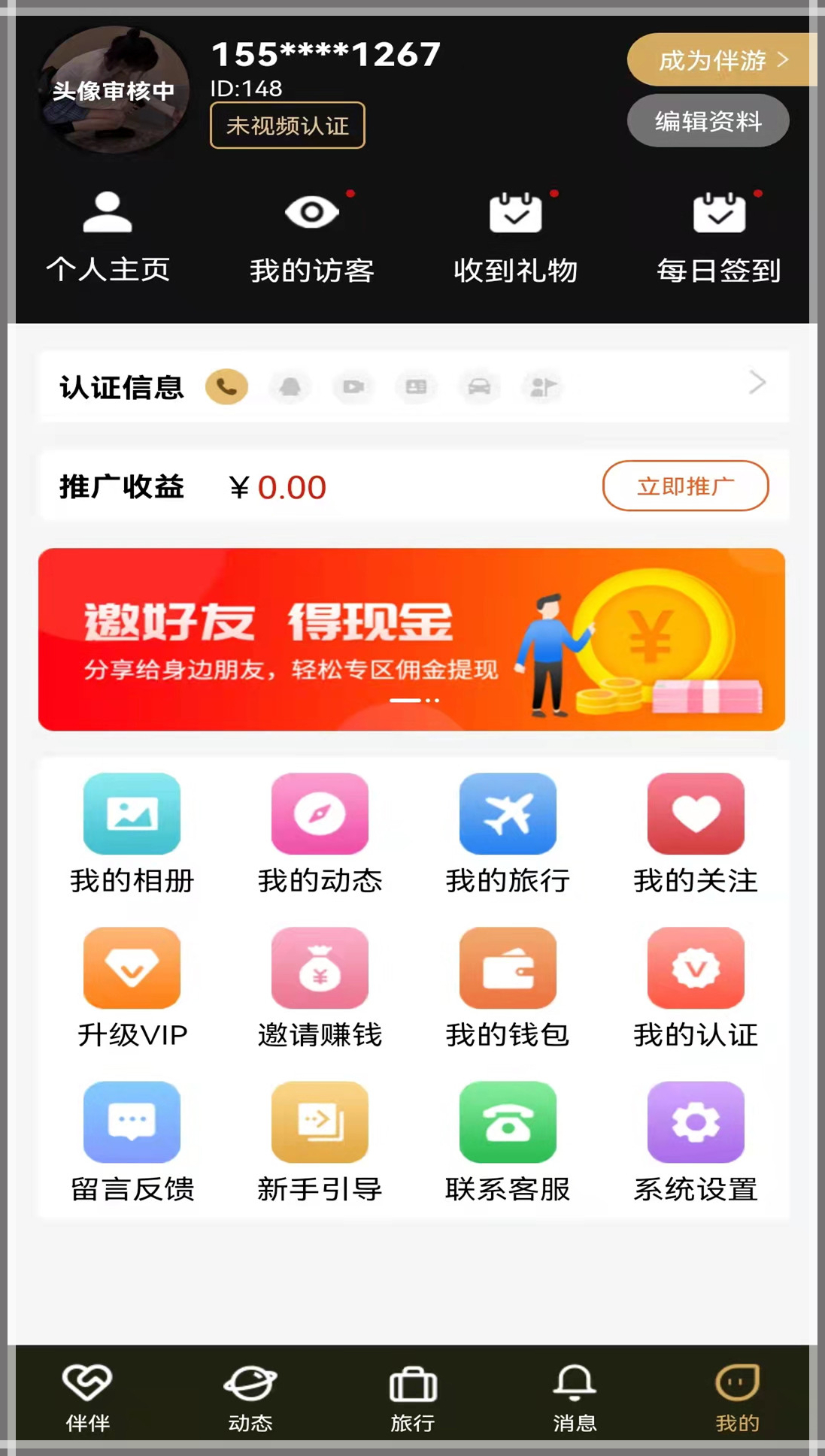Viewport: 825px width, 1456px height.
Task: View 我的访客 visitors
Action: point(311,238)
